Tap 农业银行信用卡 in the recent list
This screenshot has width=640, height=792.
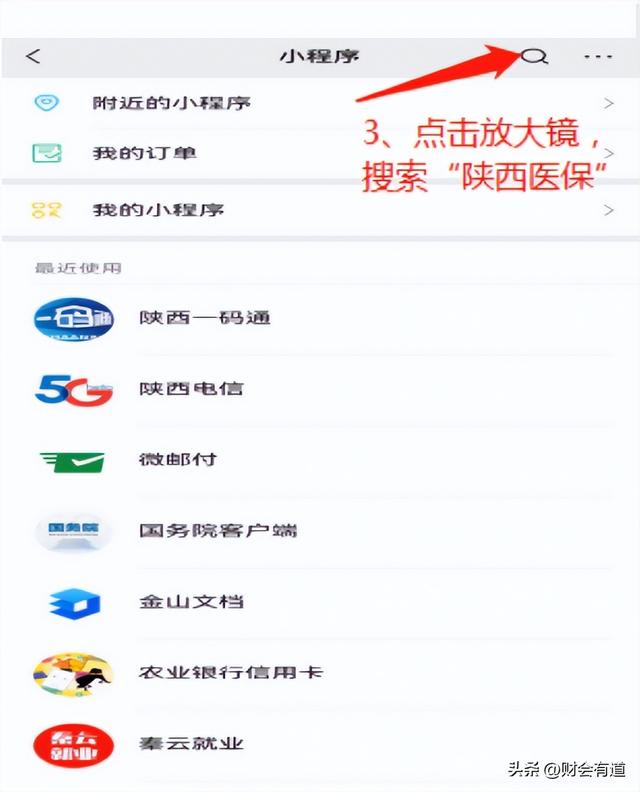(230, 673)
